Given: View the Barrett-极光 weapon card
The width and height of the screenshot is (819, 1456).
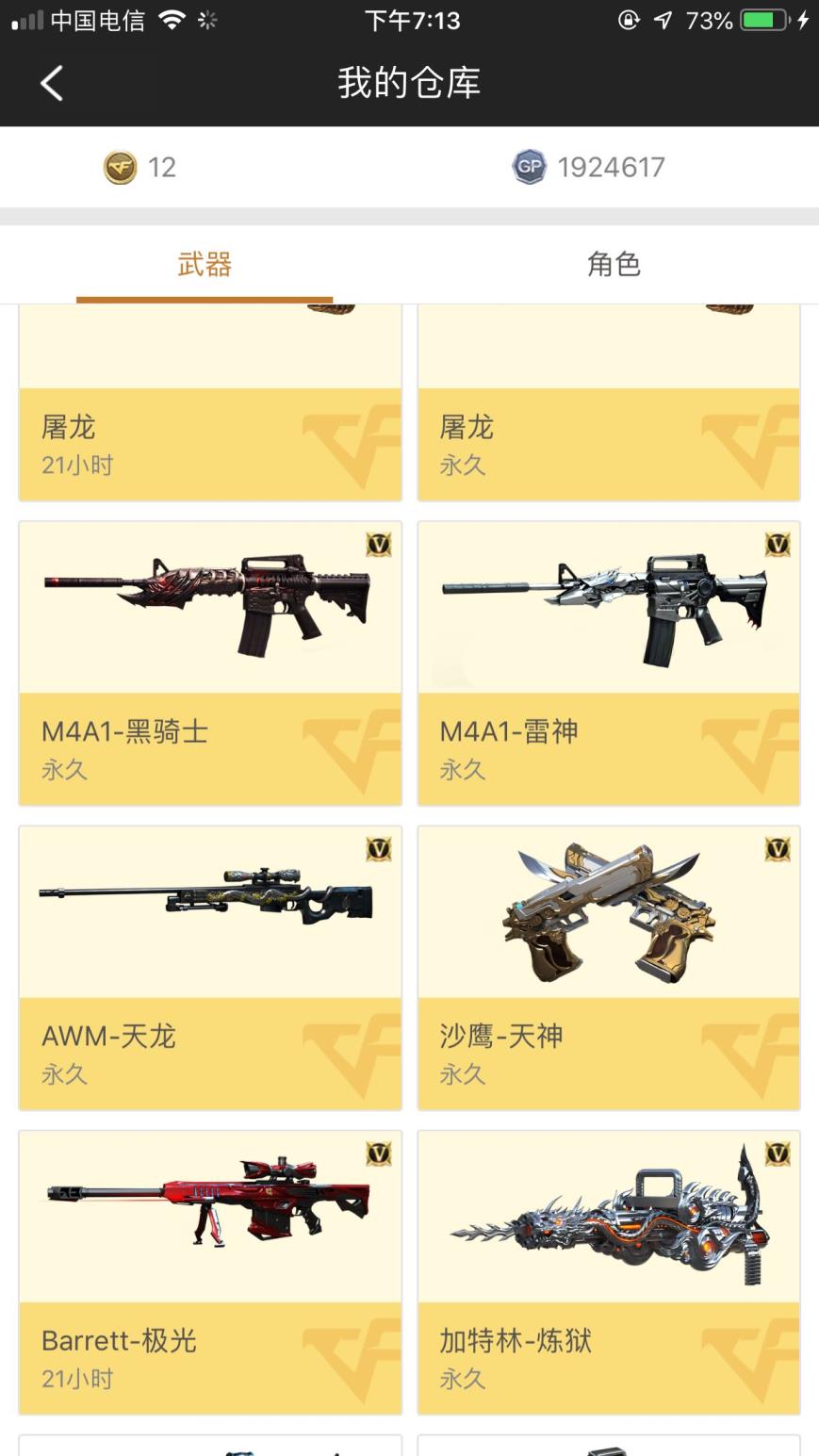Looking at the screenshot, I should point(210,1272).
